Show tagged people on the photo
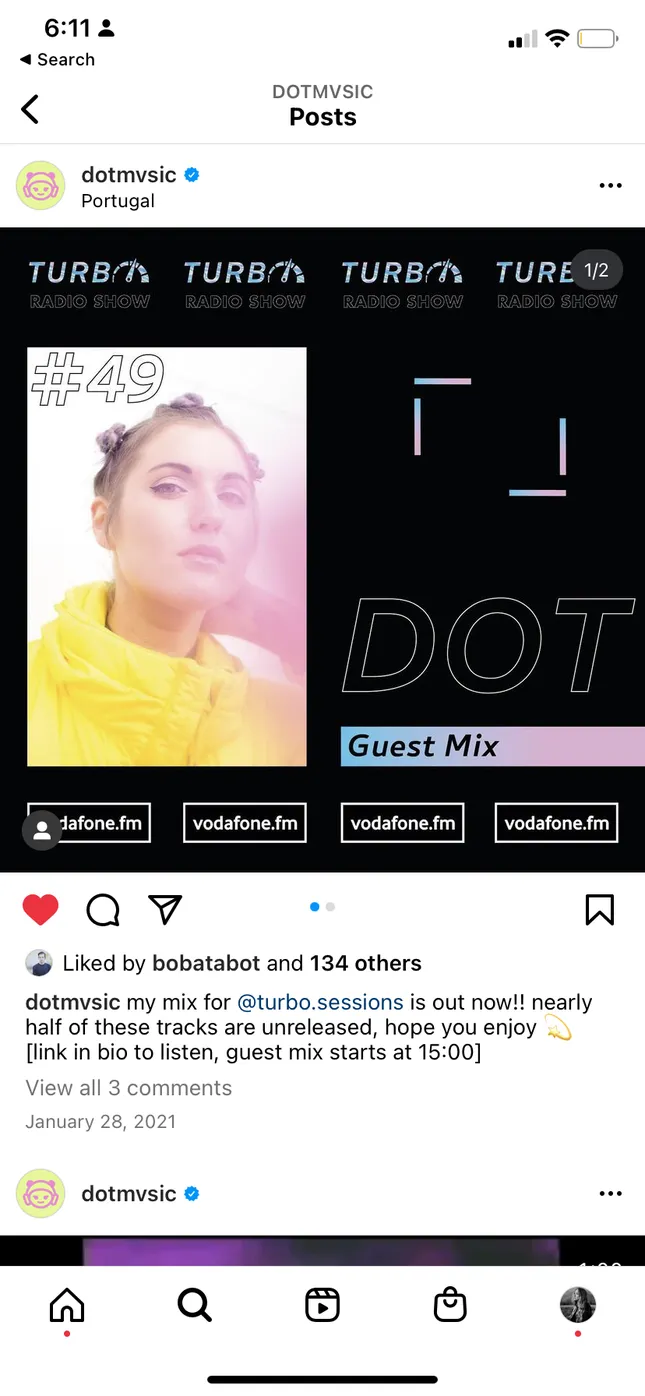 pos(42,830)
